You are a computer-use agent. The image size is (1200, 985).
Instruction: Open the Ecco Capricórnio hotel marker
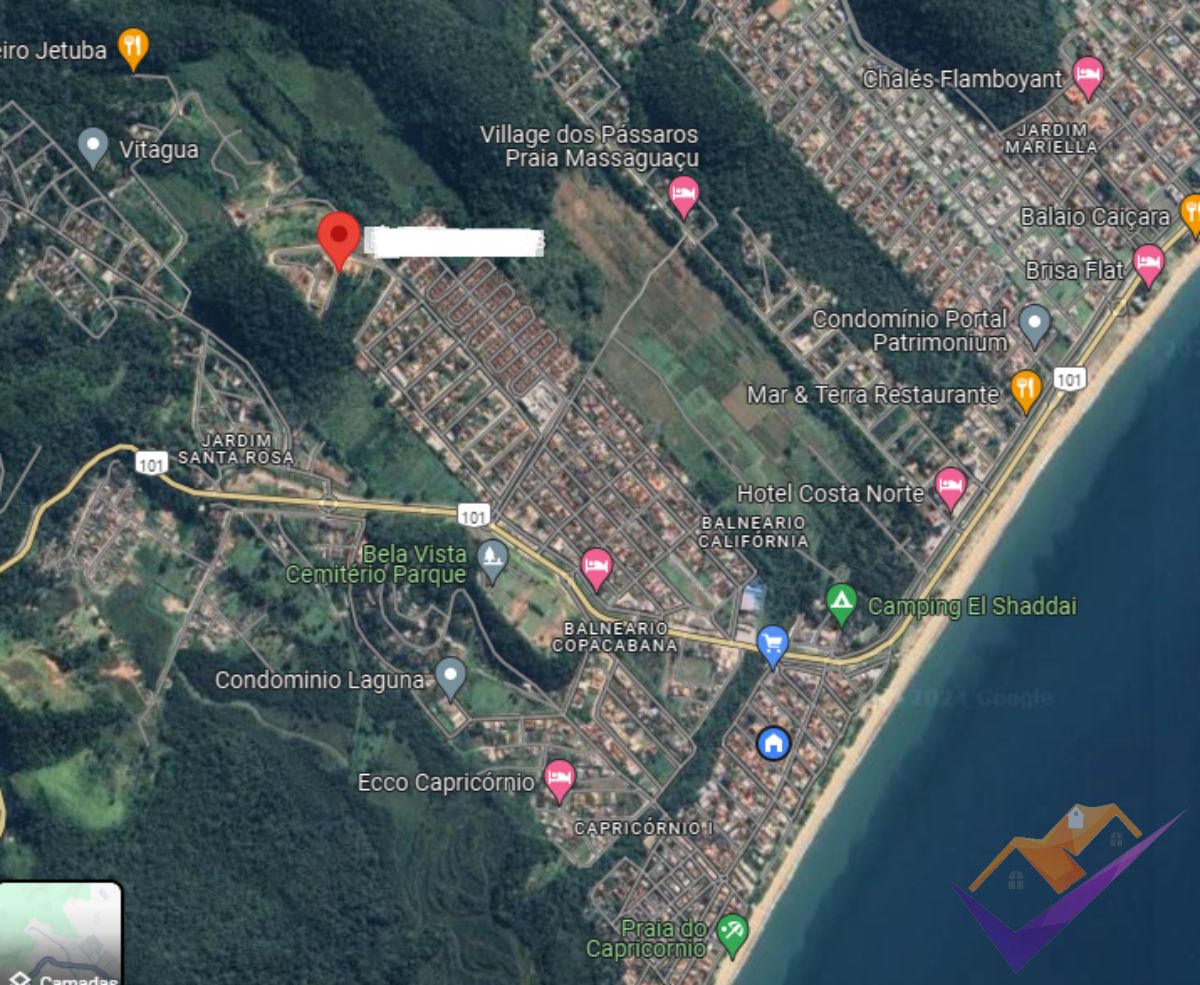(559, 779)
